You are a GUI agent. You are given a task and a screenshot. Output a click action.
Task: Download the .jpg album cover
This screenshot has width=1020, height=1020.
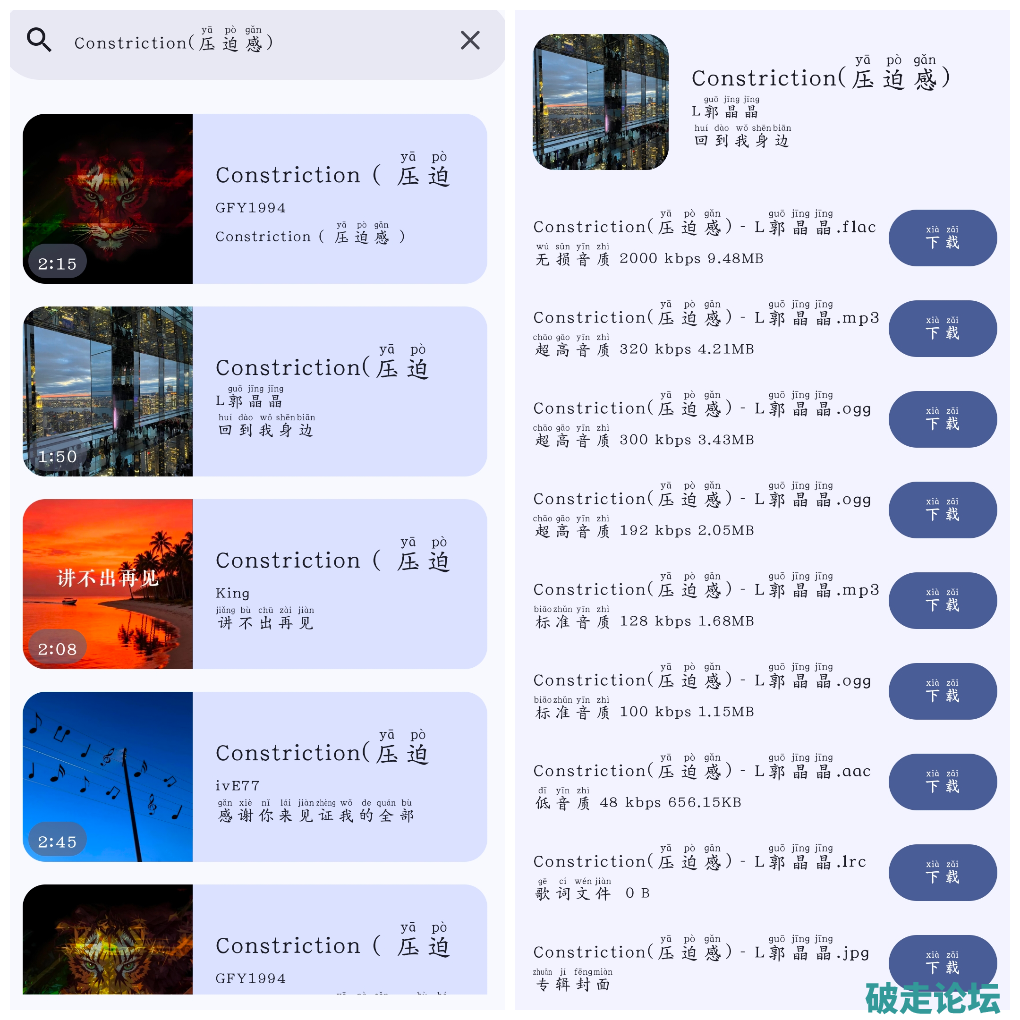942,962
